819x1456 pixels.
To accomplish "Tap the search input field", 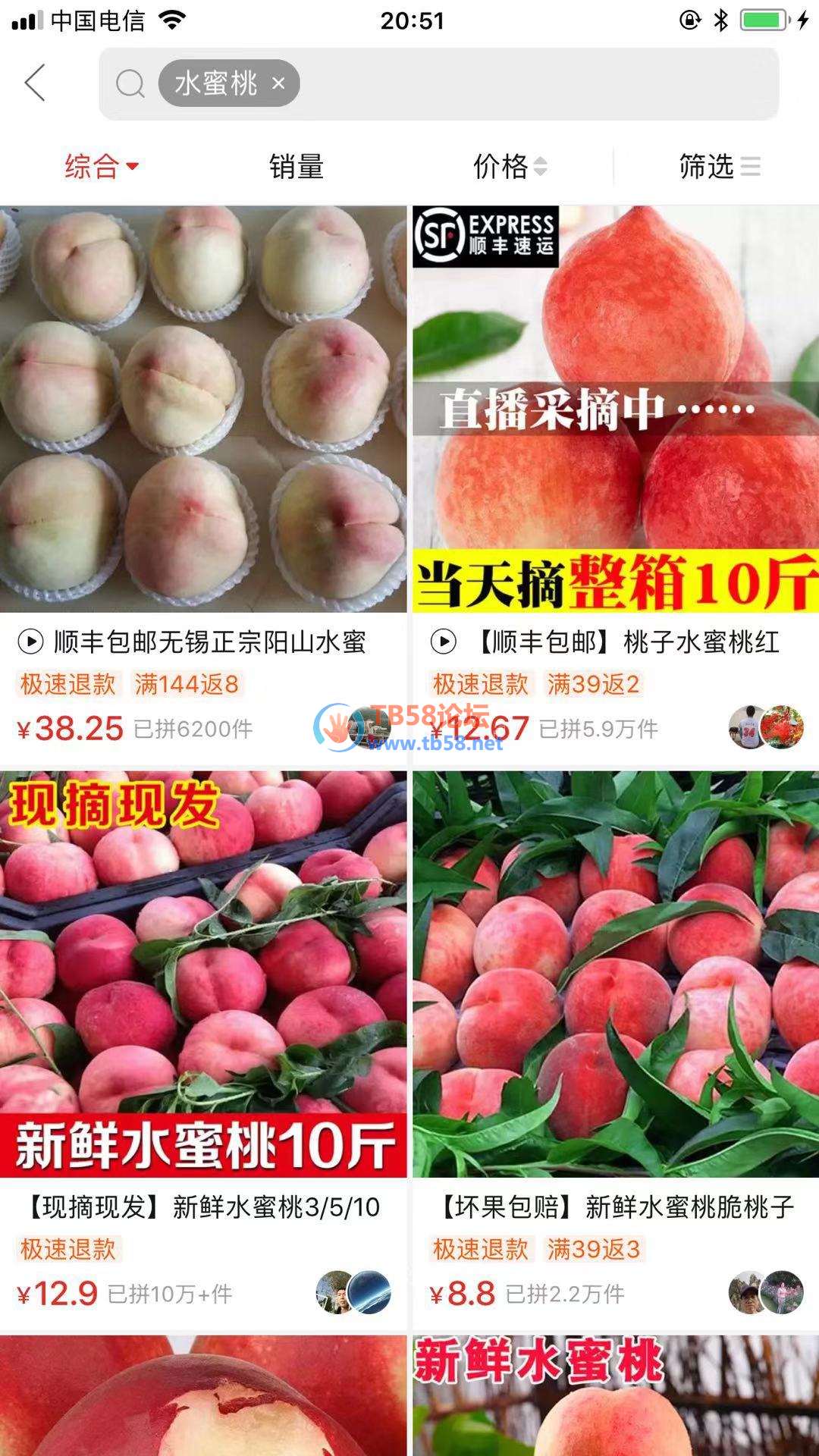I will [x=531, y=83].
